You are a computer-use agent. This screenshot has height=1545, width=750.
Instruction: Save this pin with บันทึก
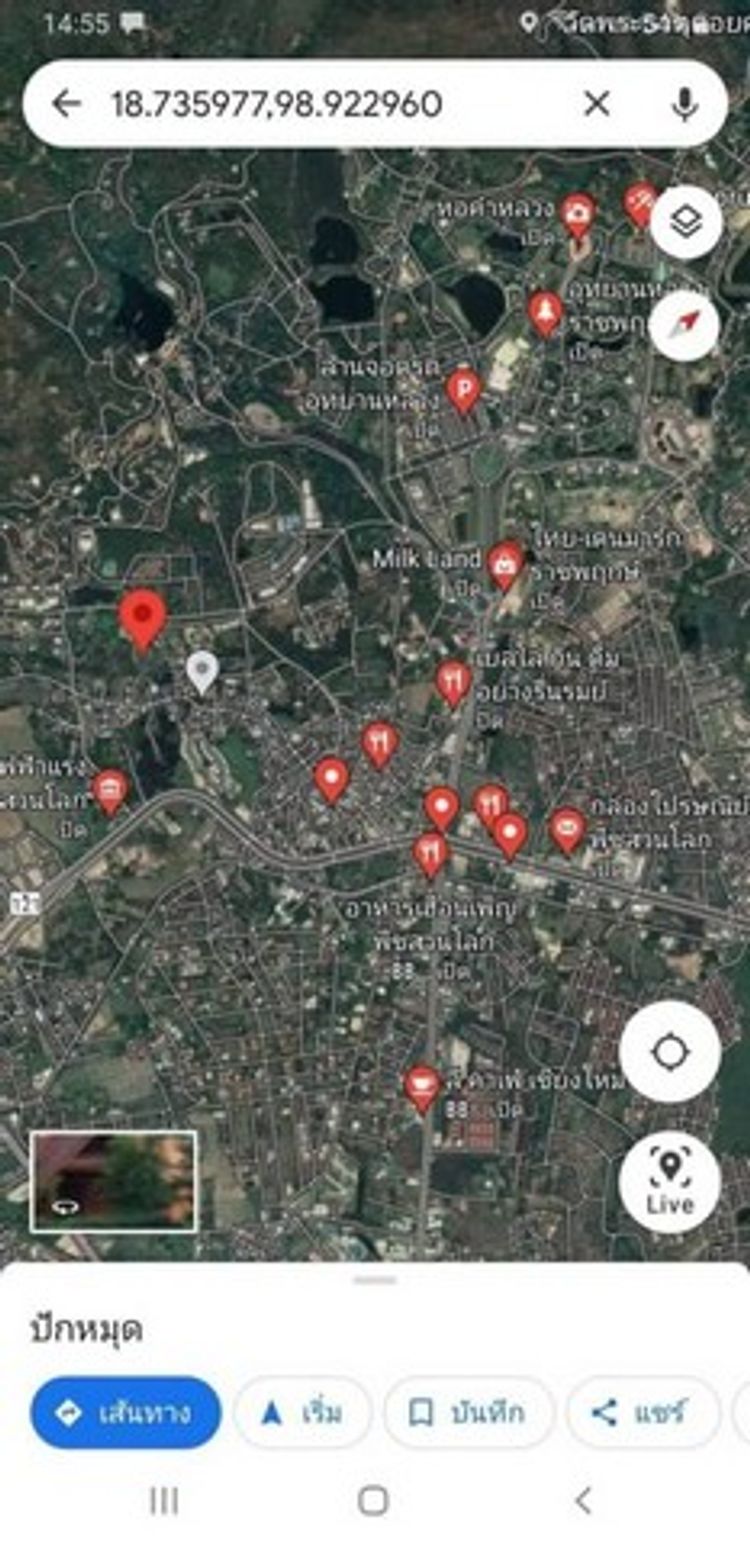(x=468, y=1413)
